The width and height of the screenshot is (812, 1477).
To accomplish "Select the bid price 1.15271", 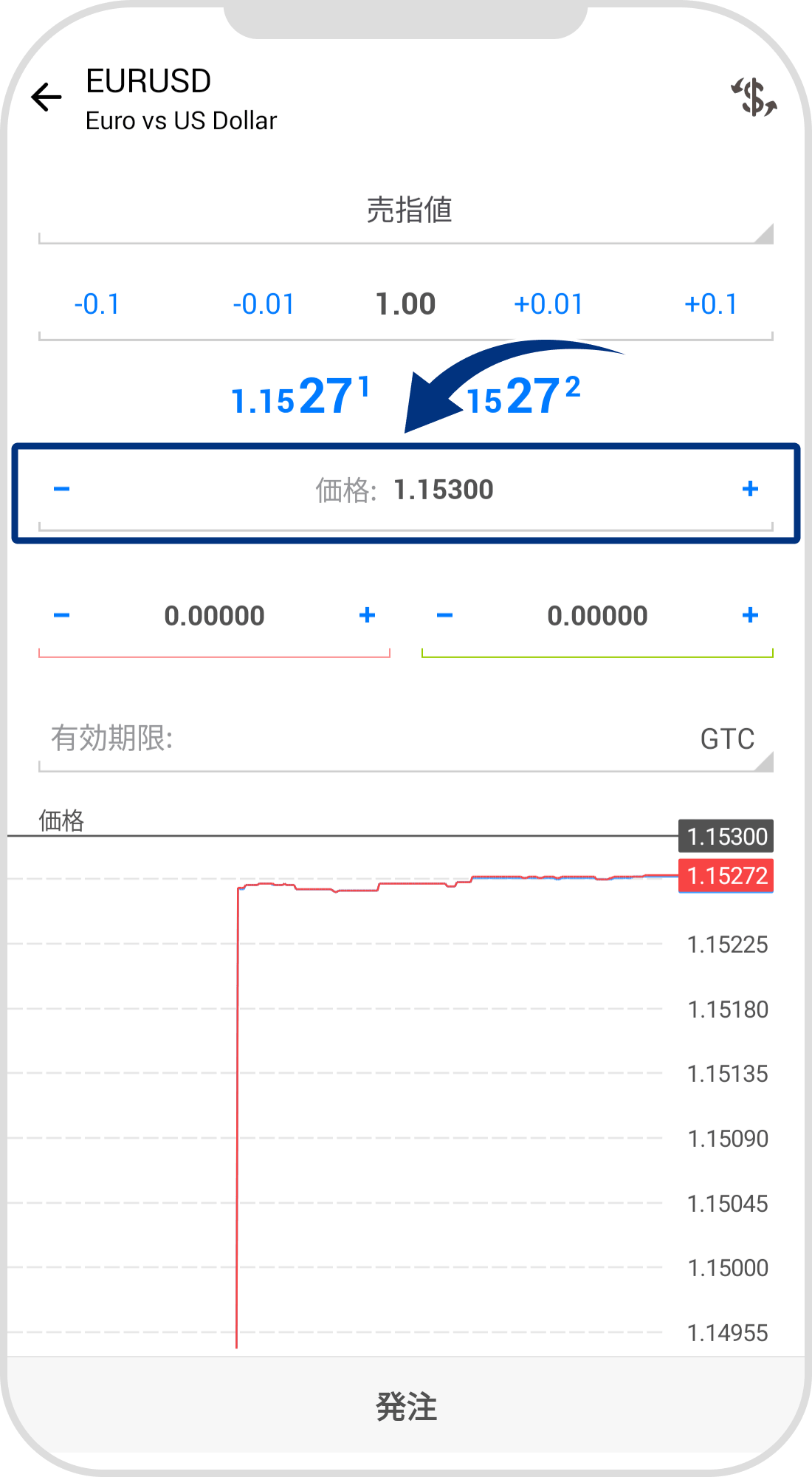I will tap(299, 397).
